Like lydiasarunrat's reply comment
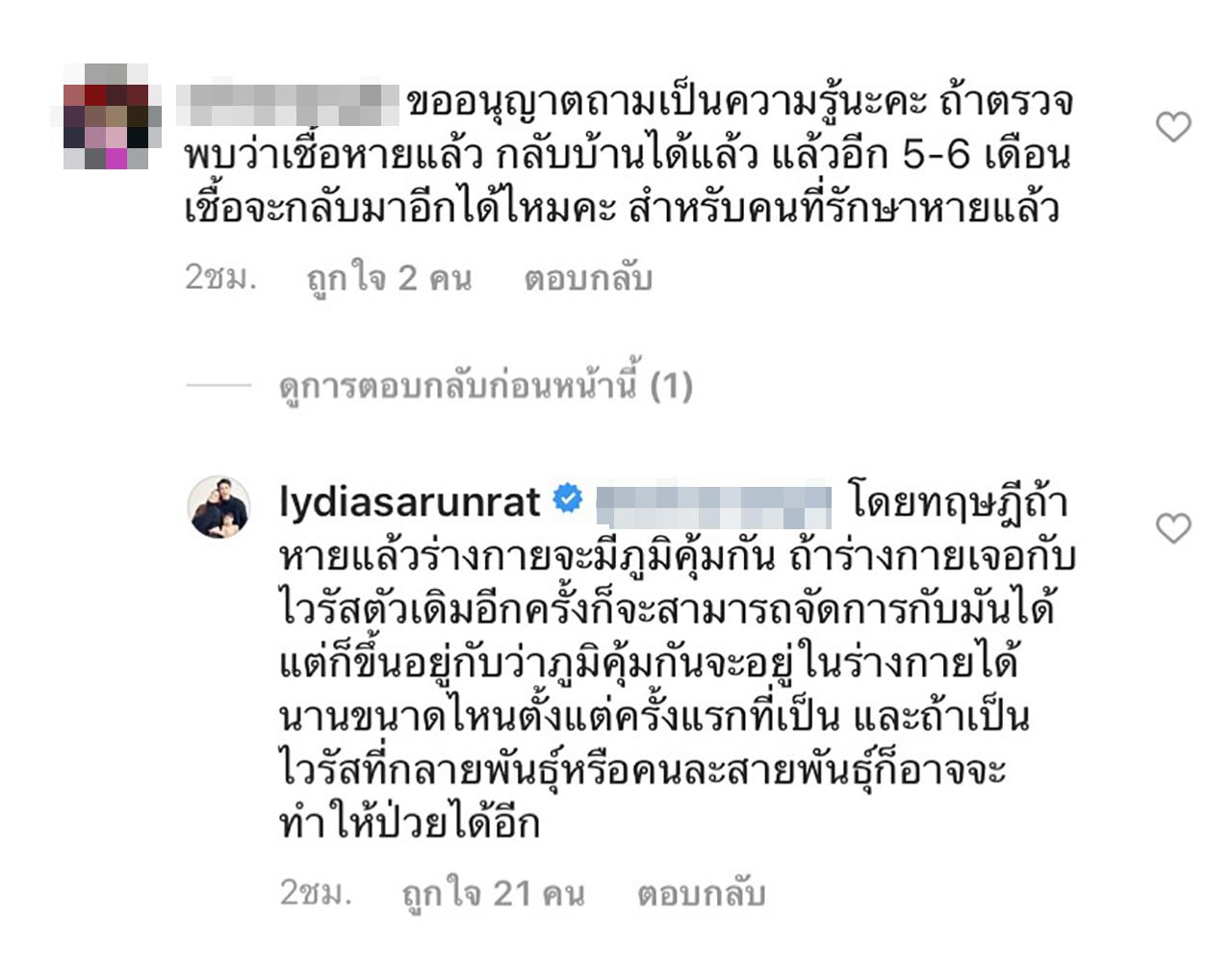Screen dimensions: 1232x967 (1172, 527)
